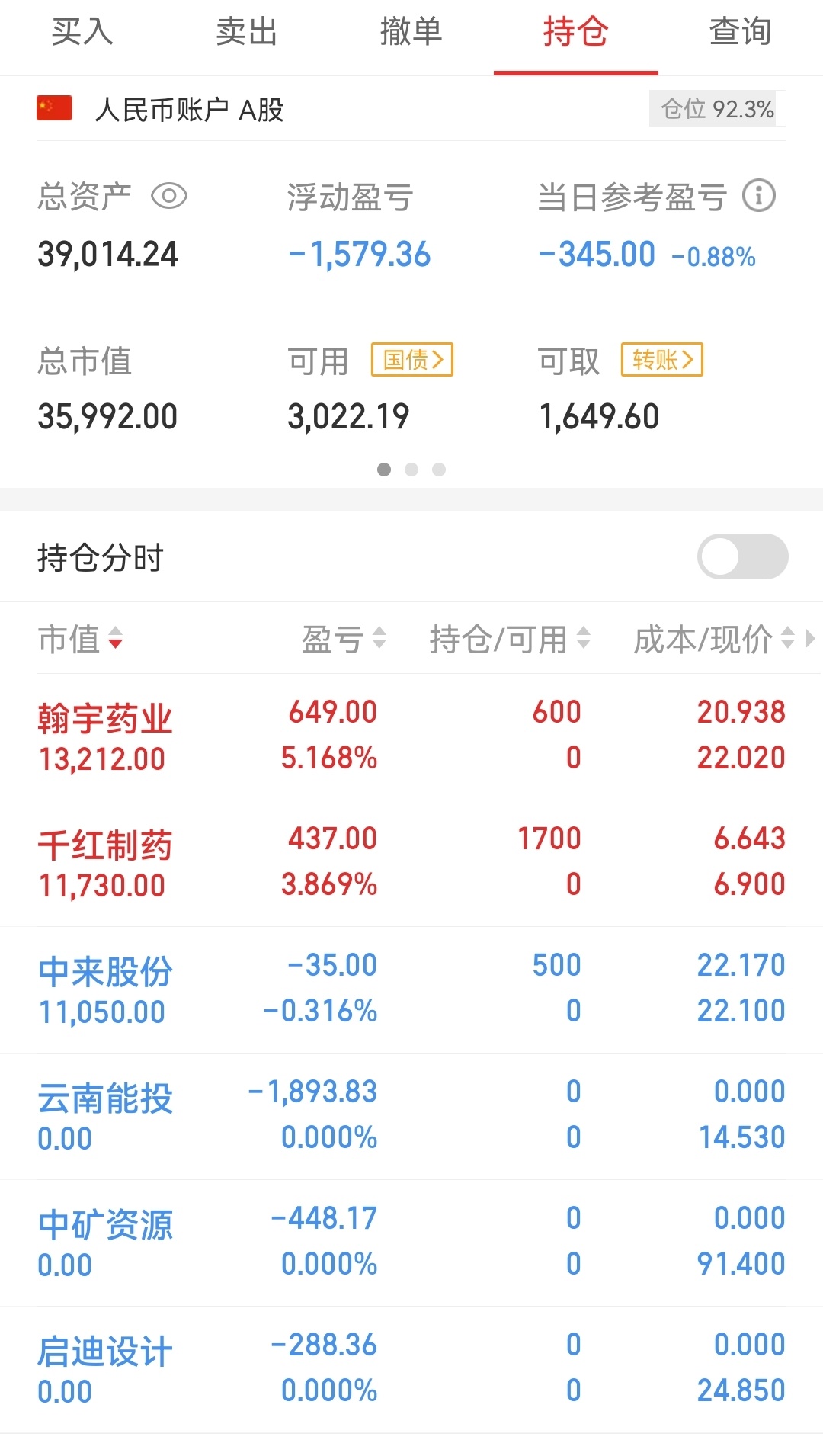Open the 启迪设计 holding row
The image size is (823, 1456).
pos(411,1369)
